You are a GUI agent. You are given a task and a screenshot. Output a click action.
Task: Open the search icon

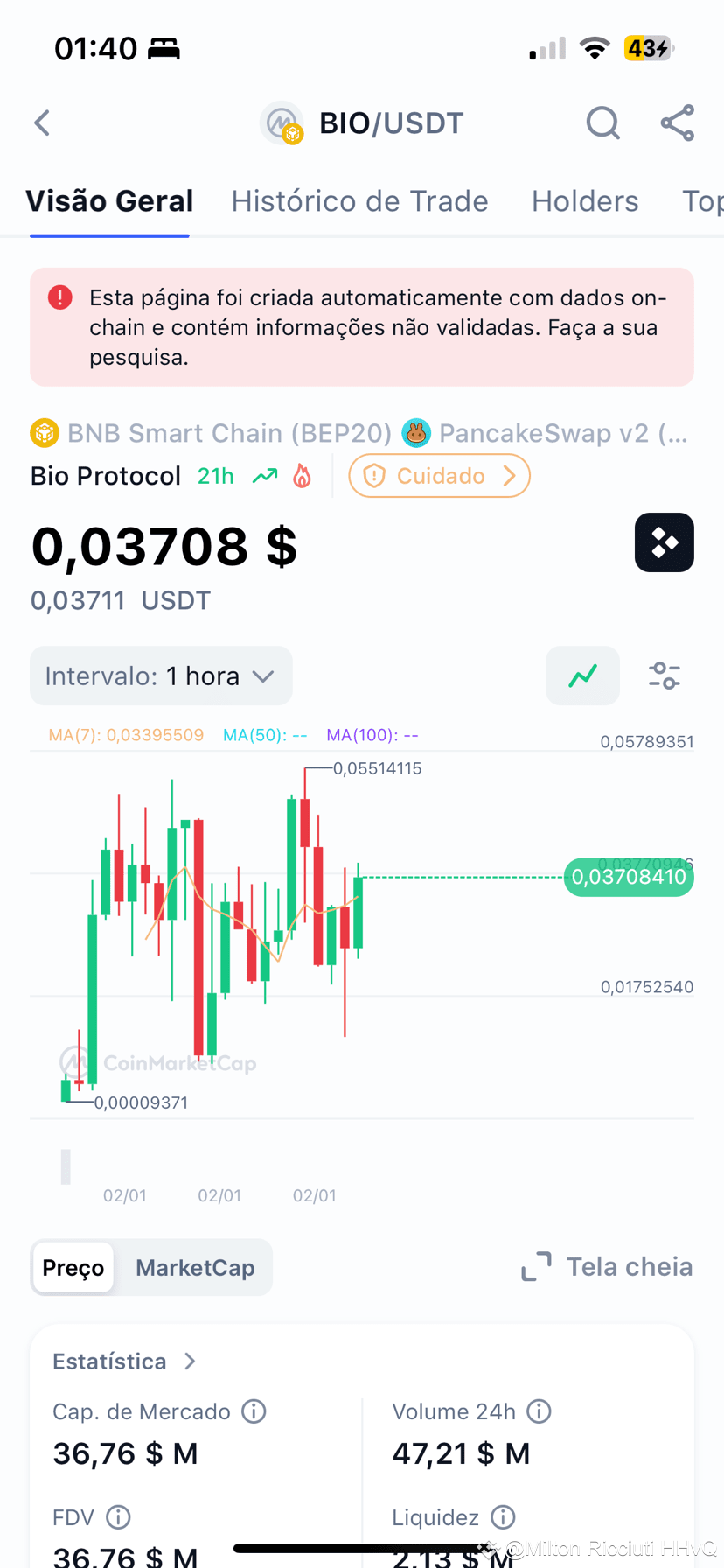[603, 122]
